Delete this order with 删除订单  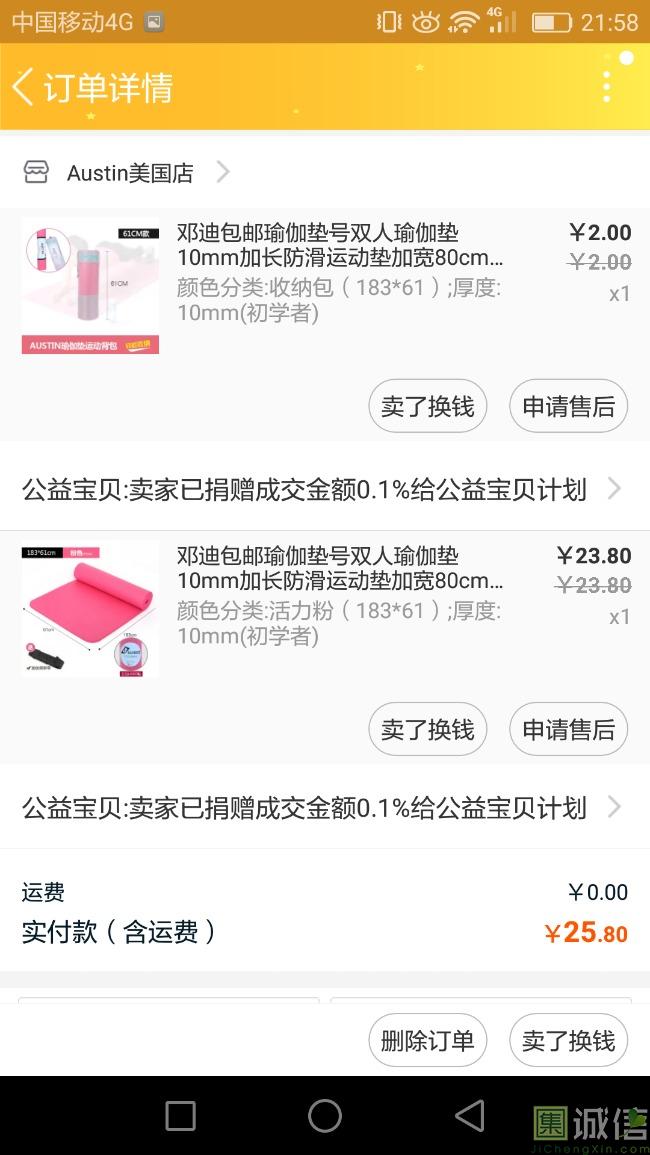(x=428, y=1040)
